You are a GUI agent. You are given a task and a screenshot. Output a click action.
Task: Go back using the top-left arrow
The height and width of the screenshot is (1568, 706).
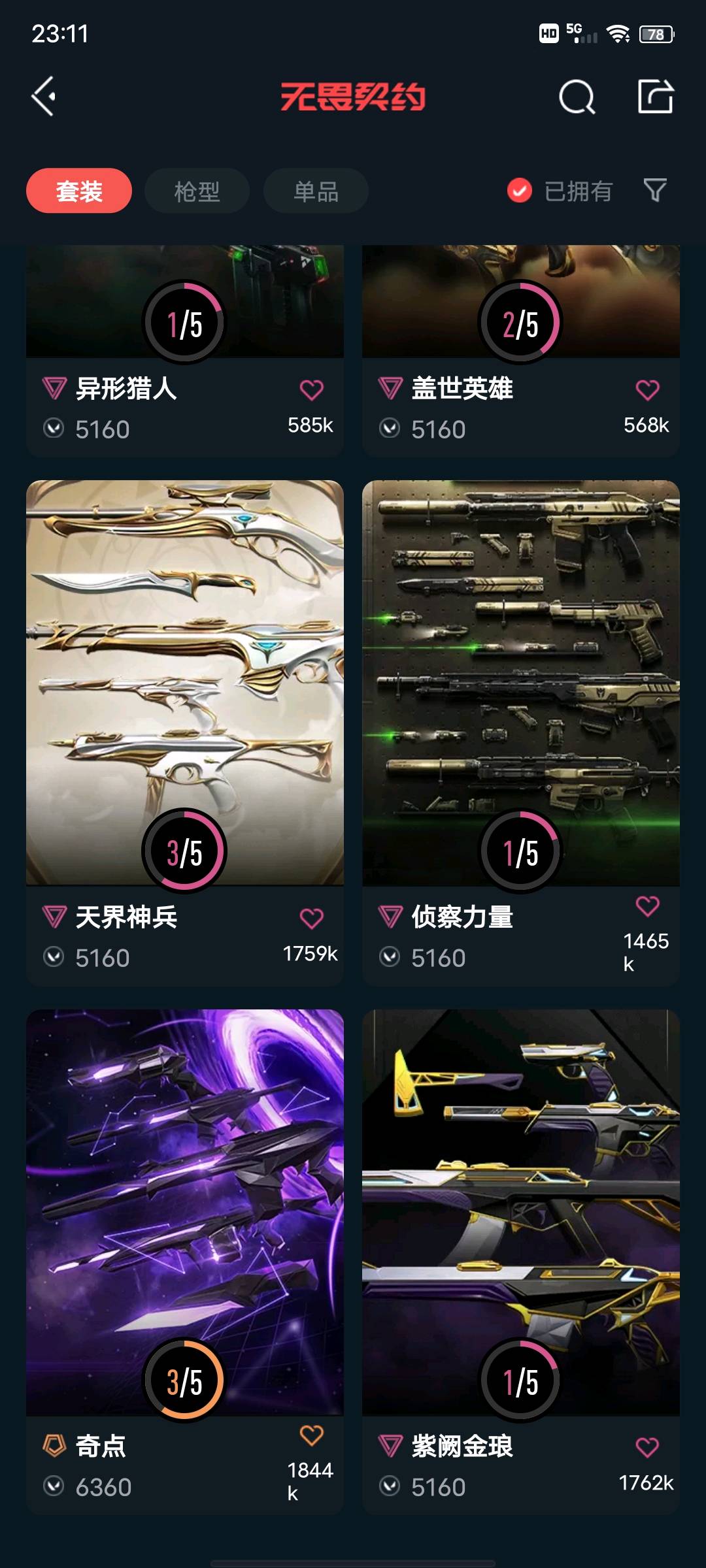(44, 97)
